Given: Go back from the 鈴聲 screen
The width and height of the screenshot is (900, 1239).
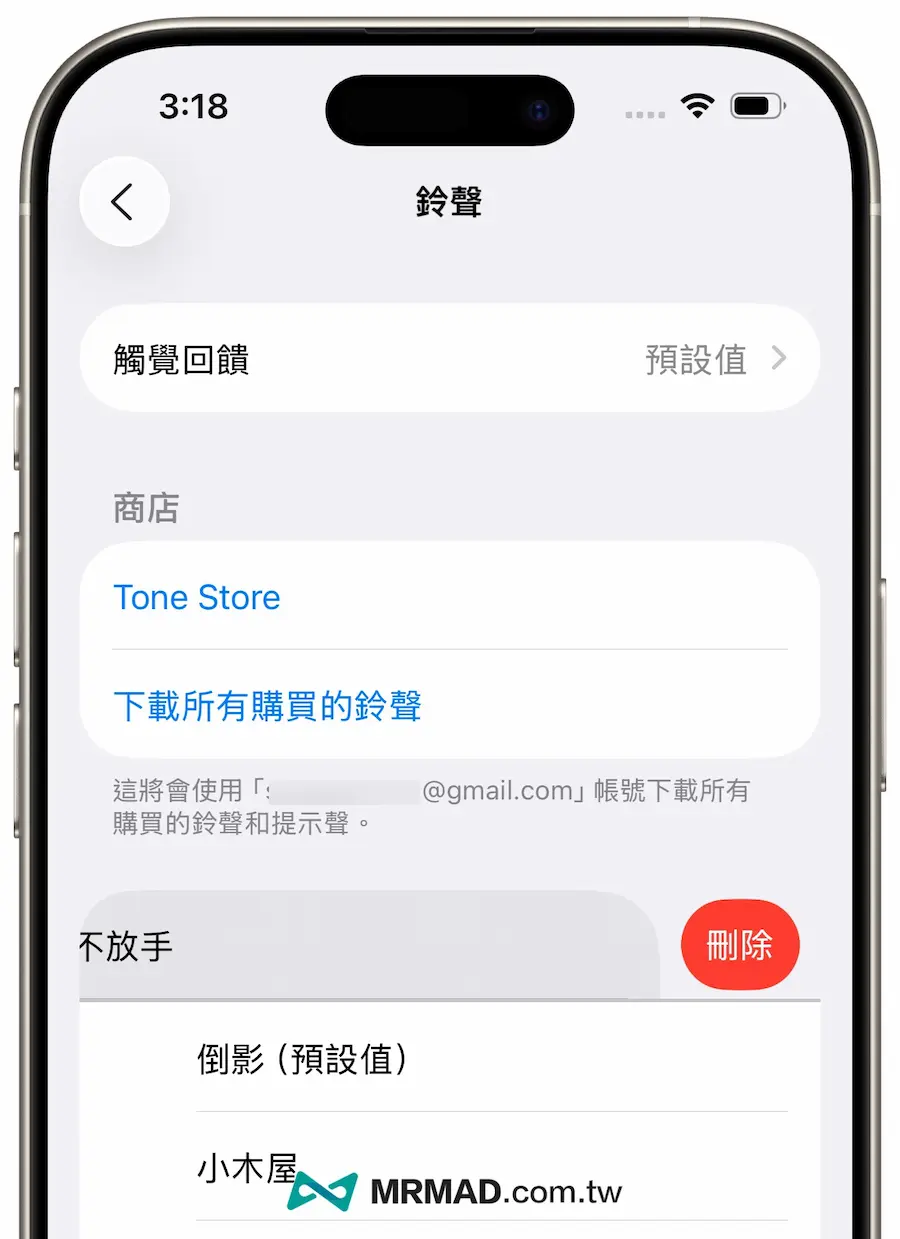Looking at the screenshot, I should pos(124,202).
